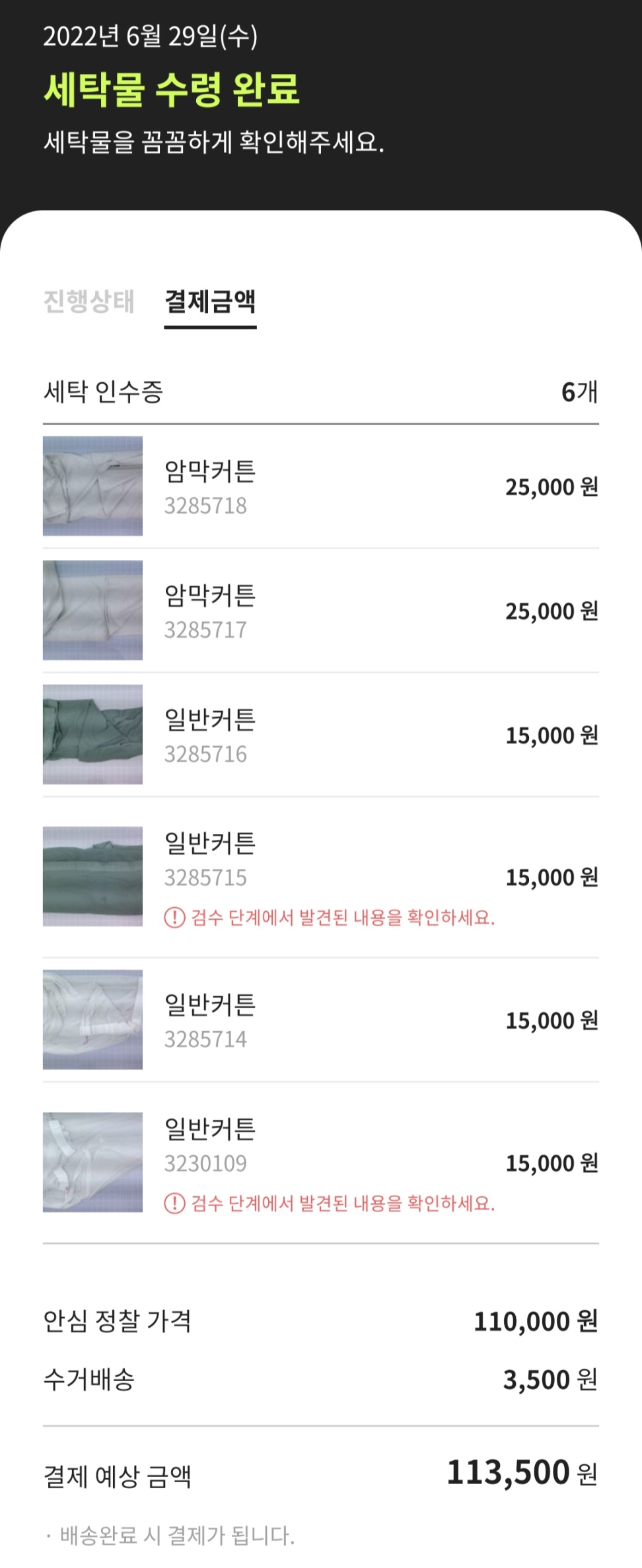Image resolution: width=642 pixels, height=1568 pixels.
Task: Open 암막커튼 item 3285718
Action: 321,487
